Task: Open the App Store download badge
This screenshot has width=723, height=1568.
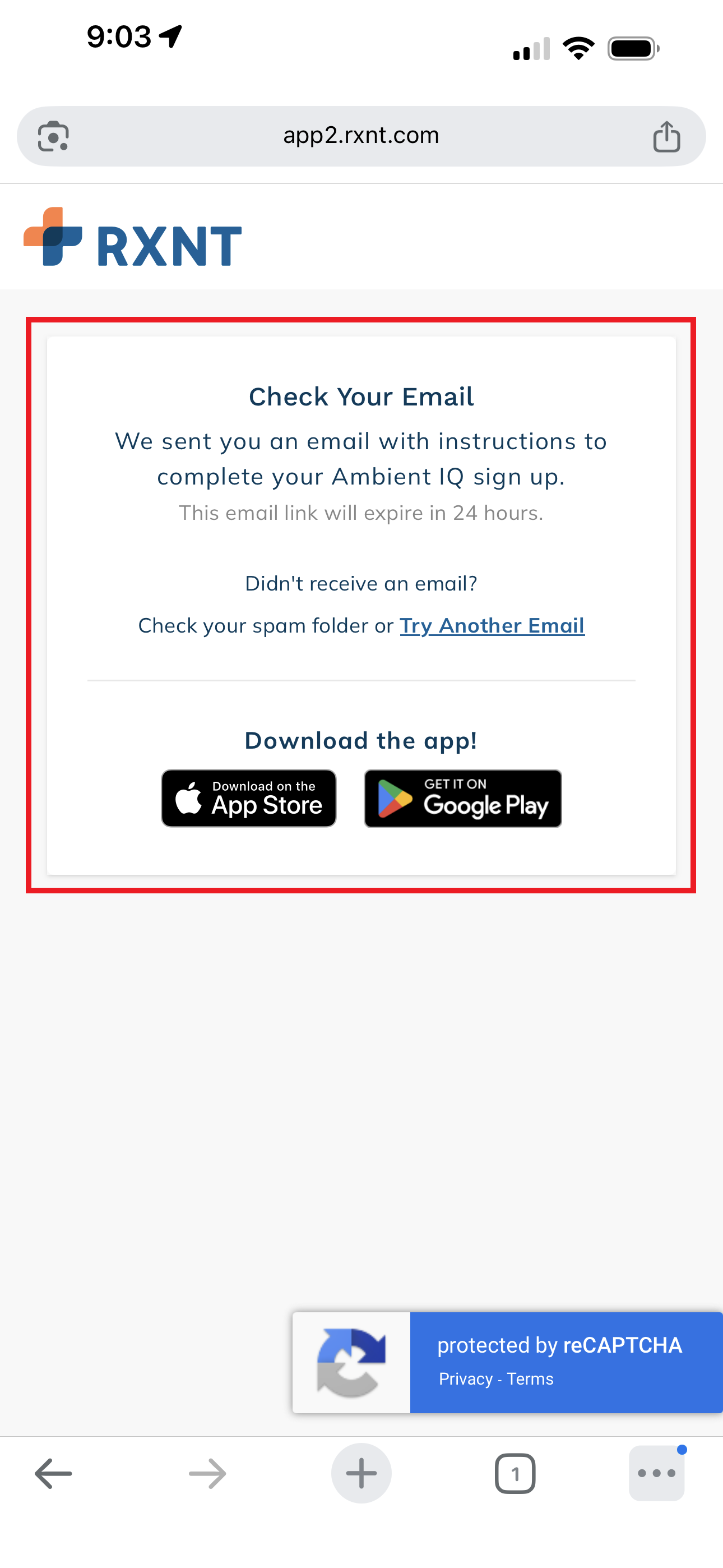Action: 248,798
